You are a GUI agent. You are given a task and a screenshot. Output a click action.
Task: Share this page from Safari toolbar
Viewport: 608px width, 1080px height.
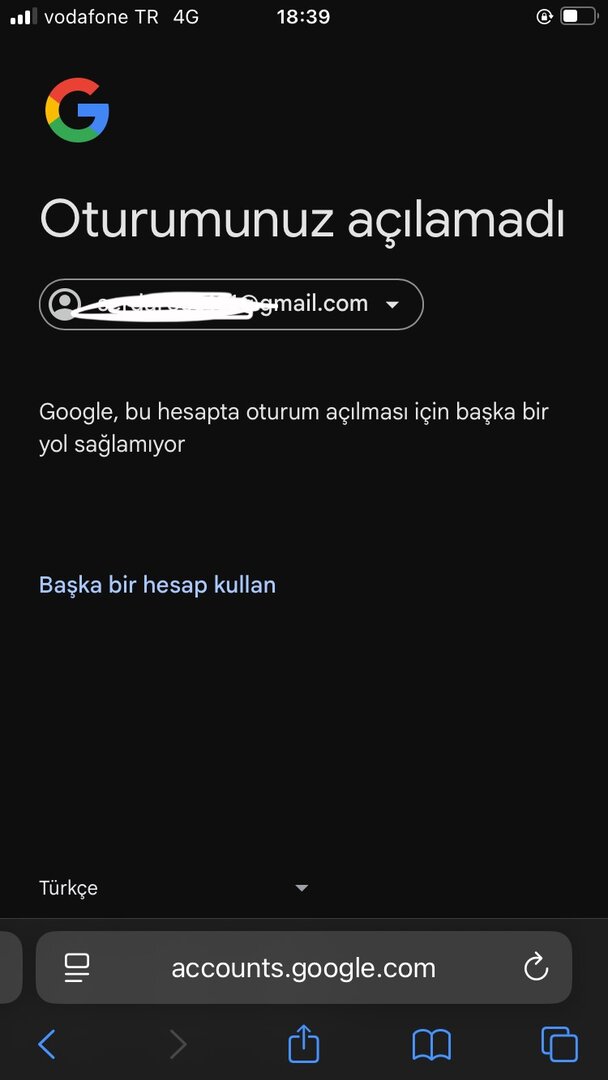click(303, 1044)
